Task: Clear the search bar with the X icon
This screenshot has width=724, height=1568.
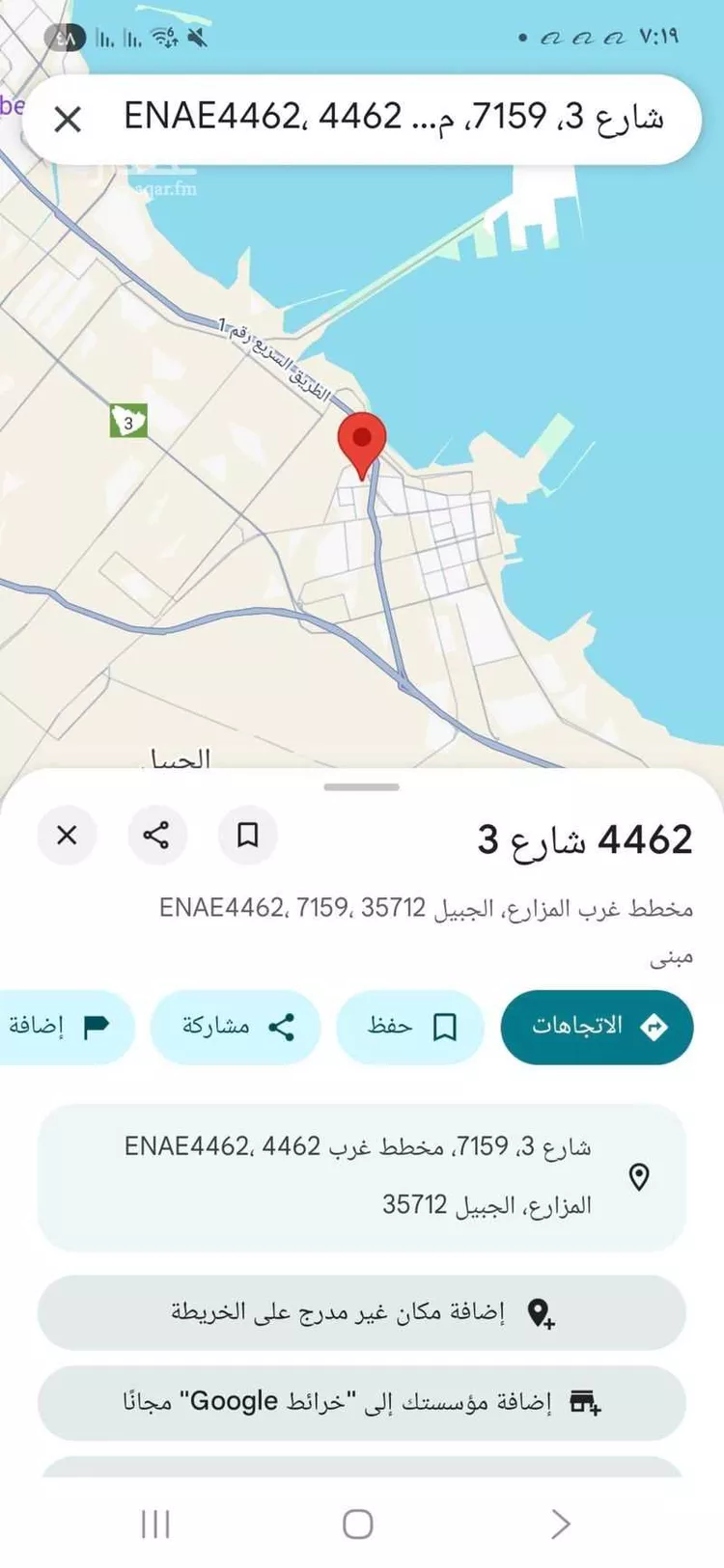Action: 68,120
